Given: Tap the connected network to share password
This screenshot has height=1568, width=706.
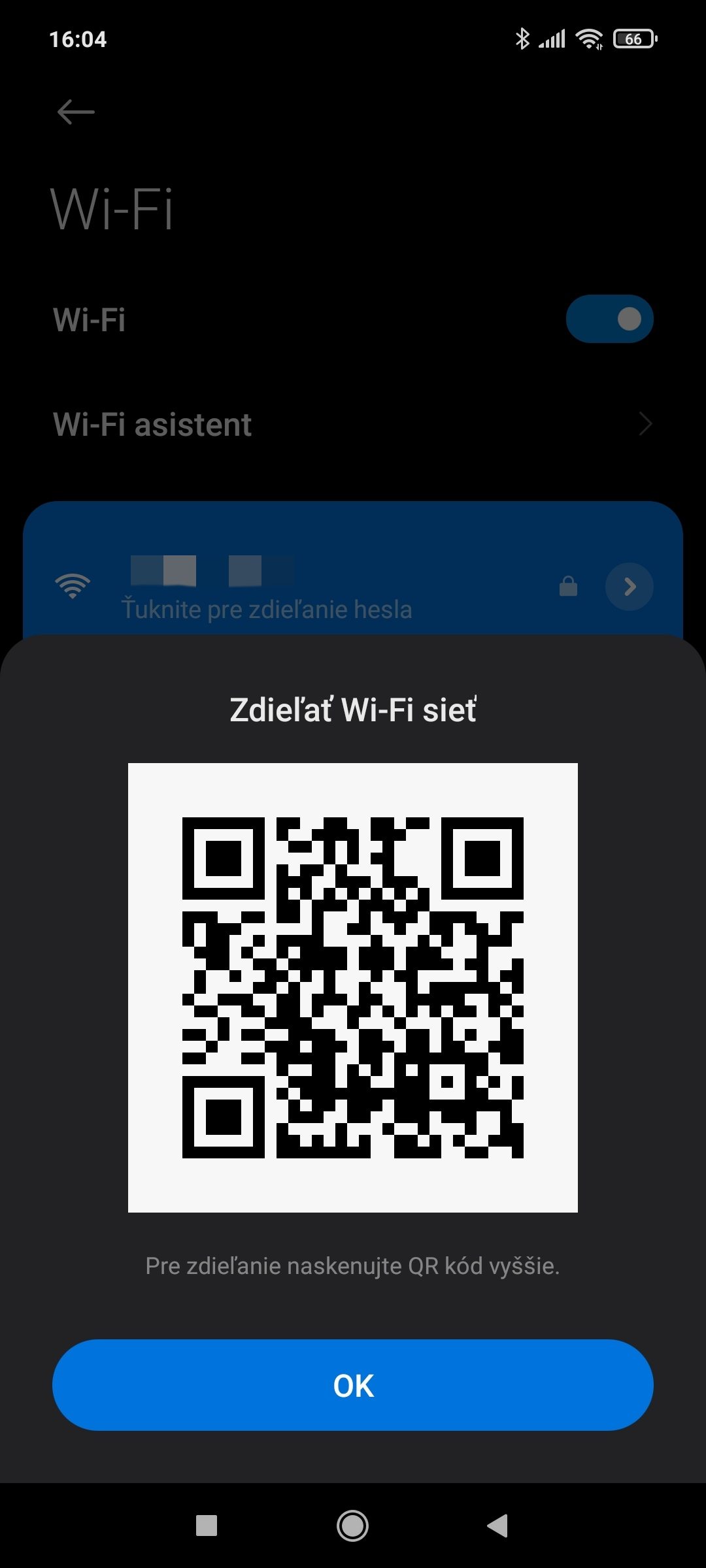Looking at the screenshot, I should click(294, 588).
